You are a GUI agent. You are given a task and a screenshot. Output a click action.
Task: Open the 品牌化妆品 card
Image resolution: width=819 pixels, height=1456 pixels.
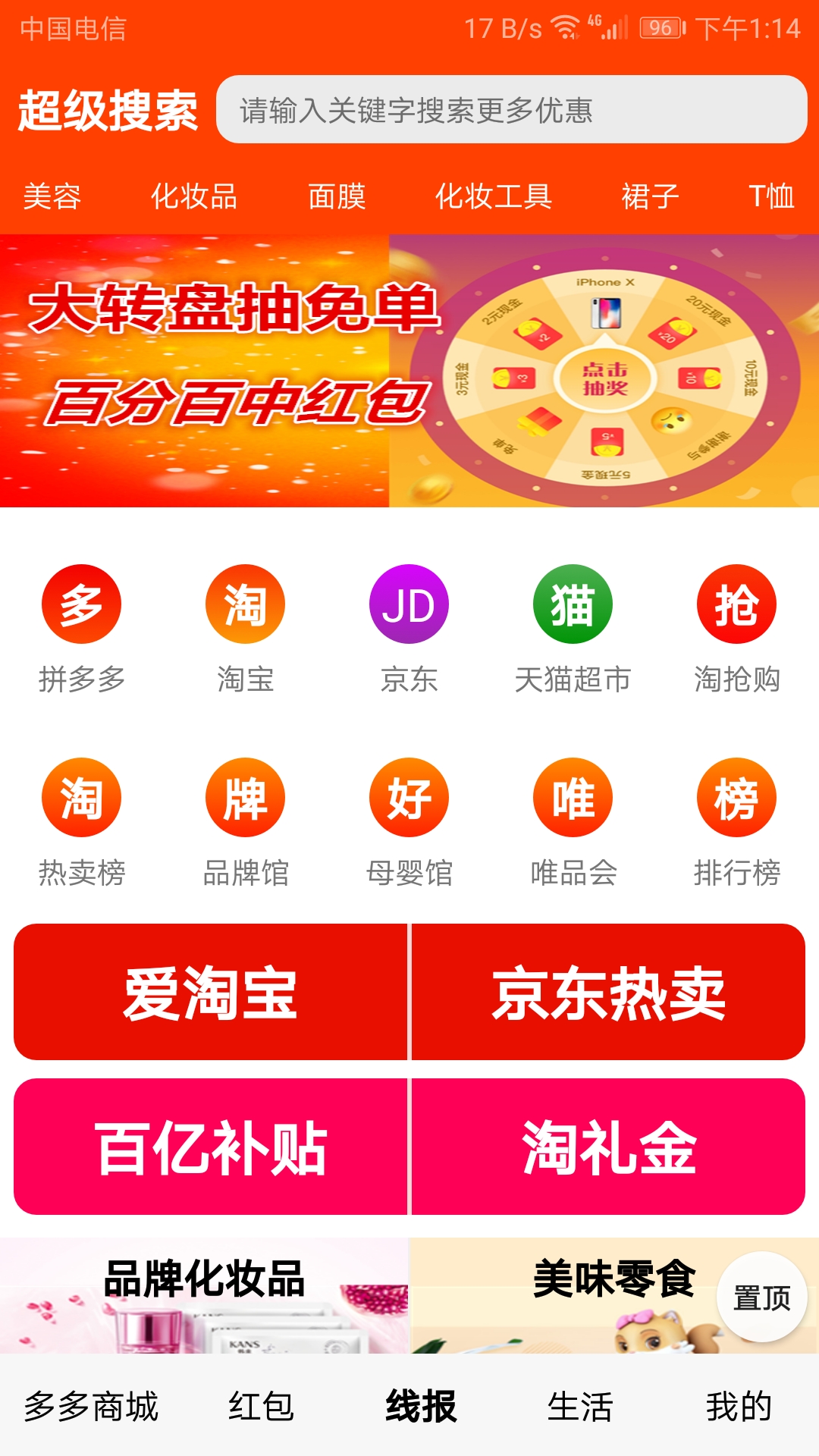204,1297
